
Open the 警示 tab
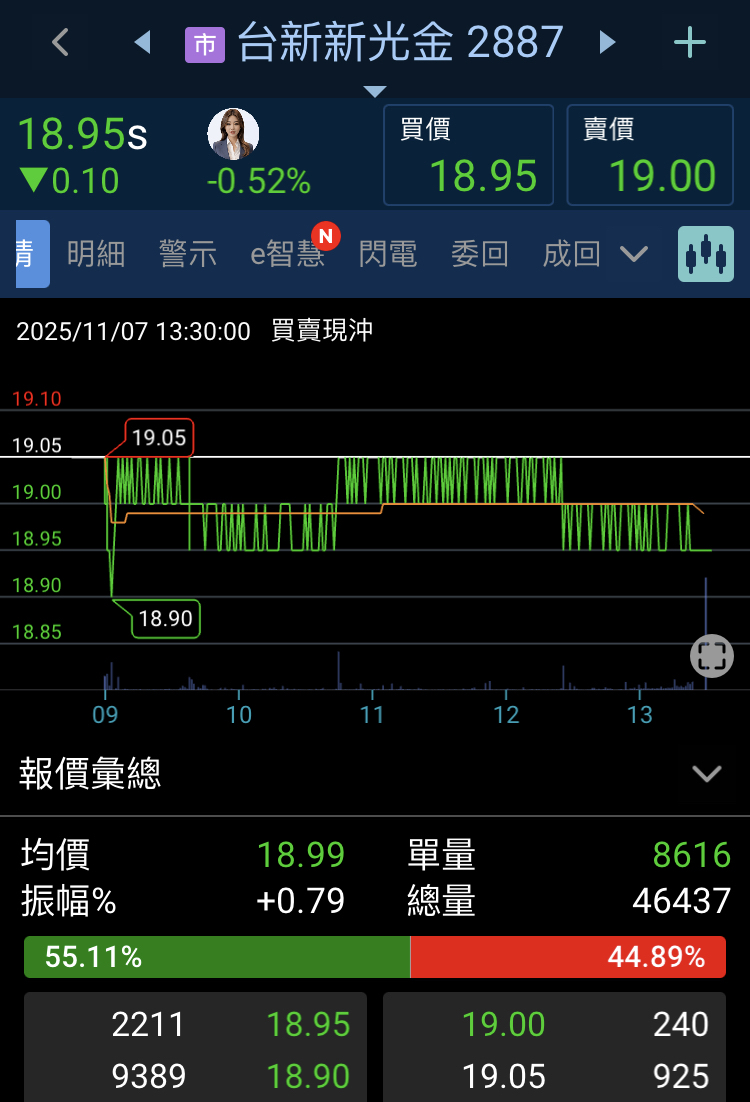pos(188,254)
